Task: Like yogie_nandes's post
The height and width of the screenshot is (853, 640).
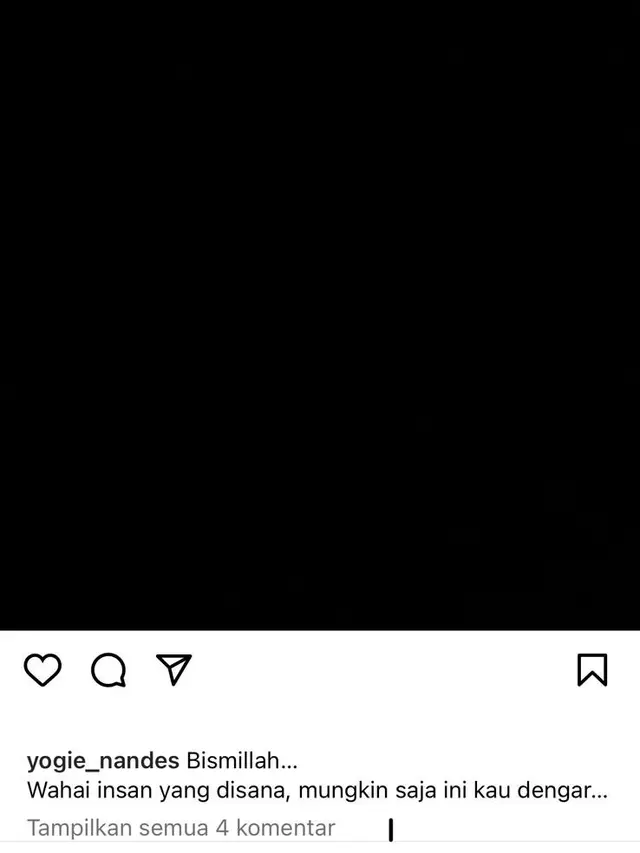Action: (x=42, y=670)
